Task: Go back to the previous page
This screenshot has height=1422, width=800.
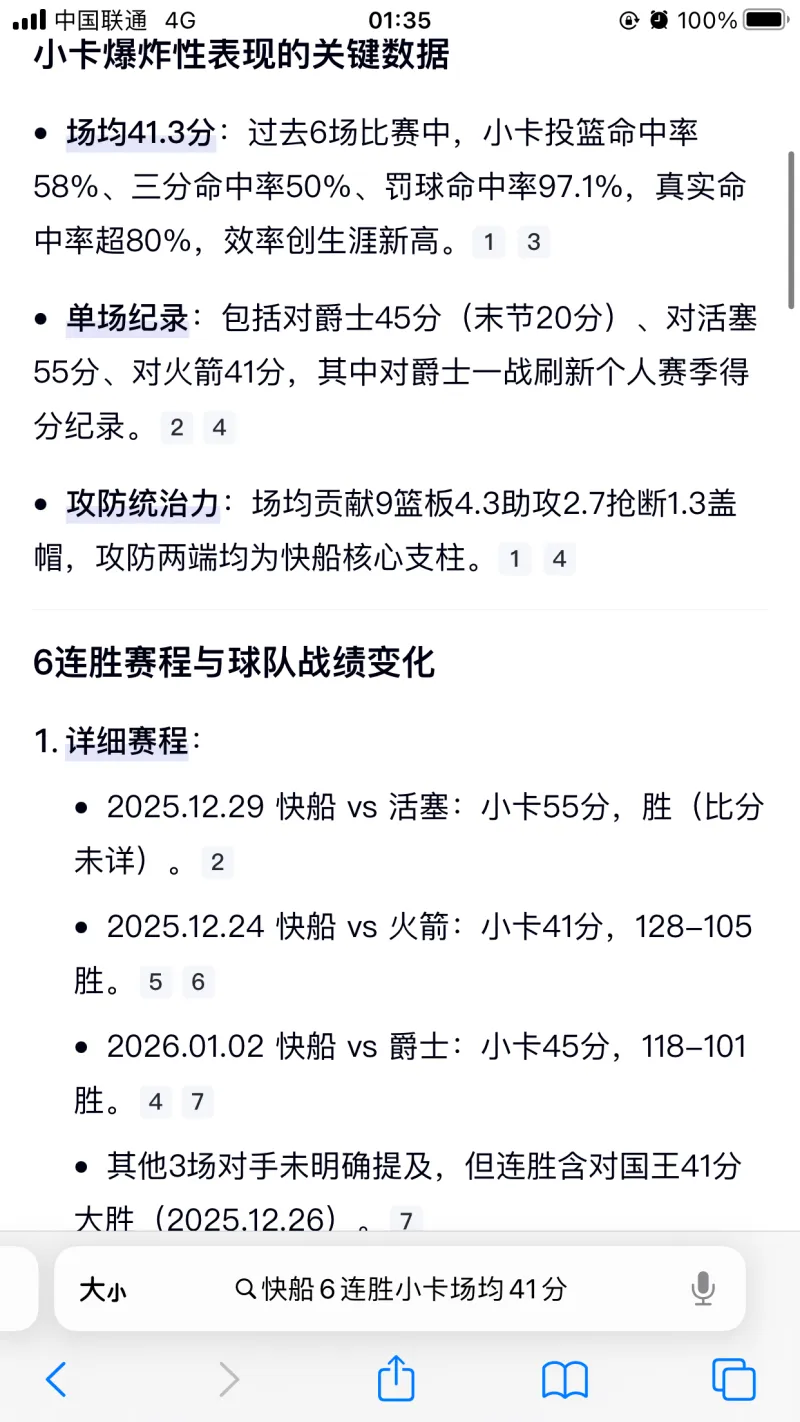Action: tap(57, 1380)
